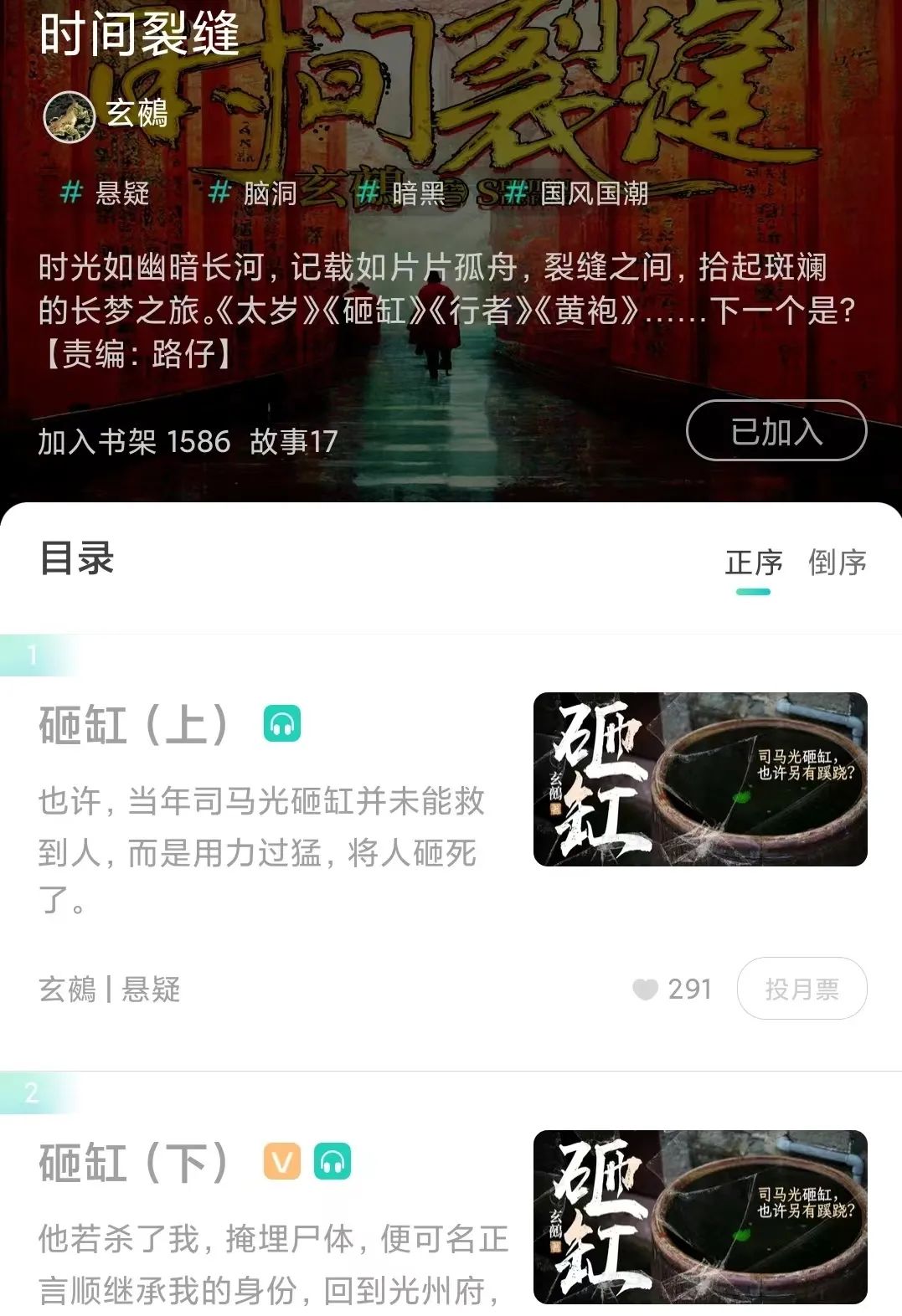Switch to 倒序 order

[x=837, y=563]
